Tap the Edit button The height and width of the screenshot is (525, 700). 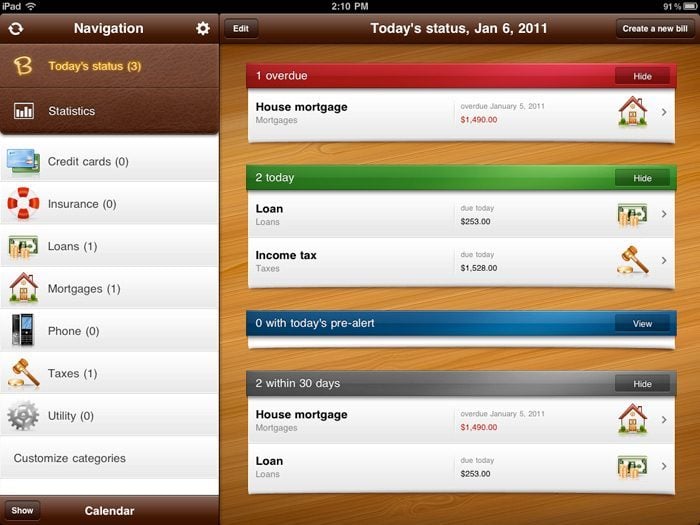click(x=241, y=29)
